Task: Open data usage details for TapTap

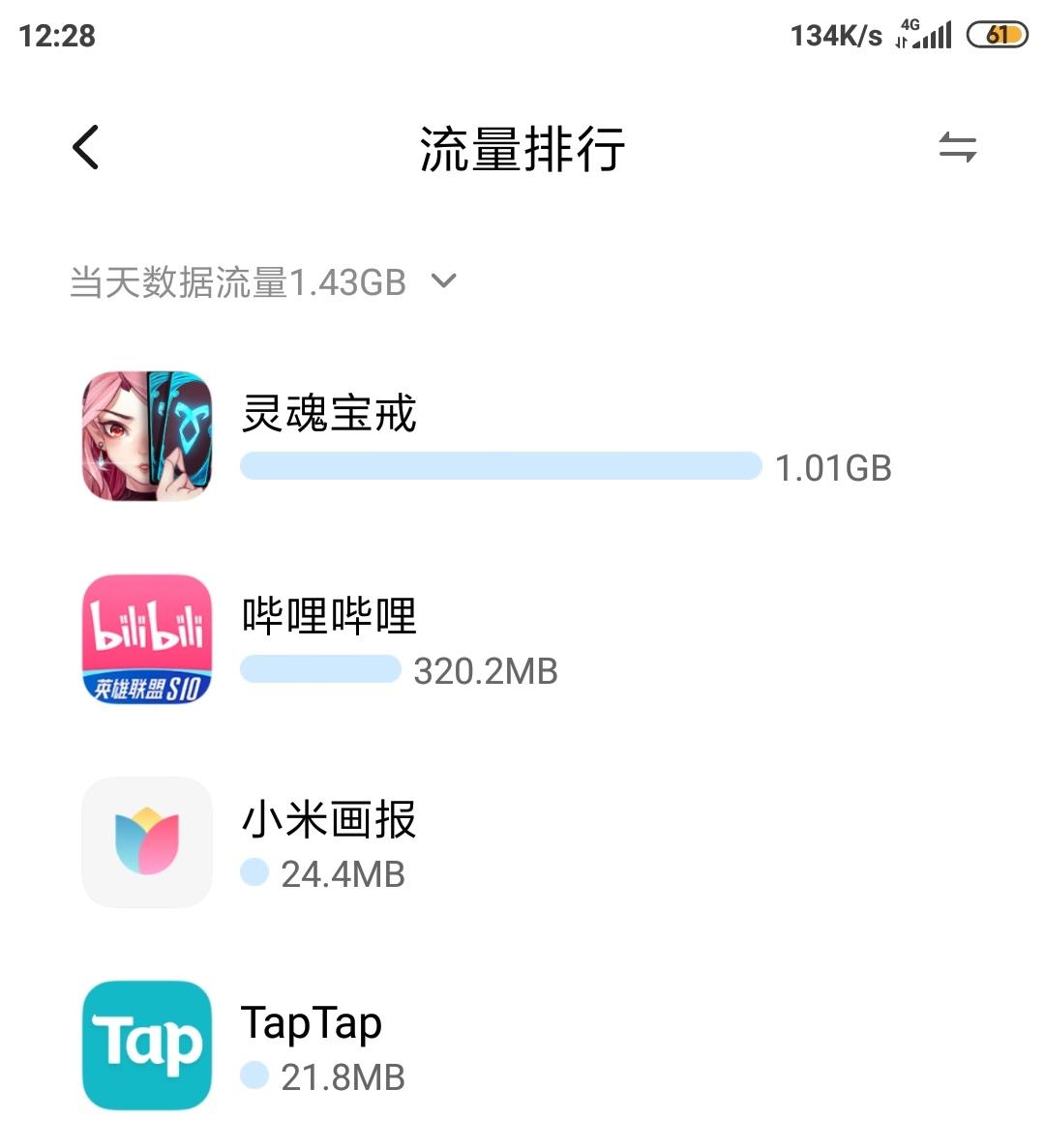Action: tap(522, 1045)
